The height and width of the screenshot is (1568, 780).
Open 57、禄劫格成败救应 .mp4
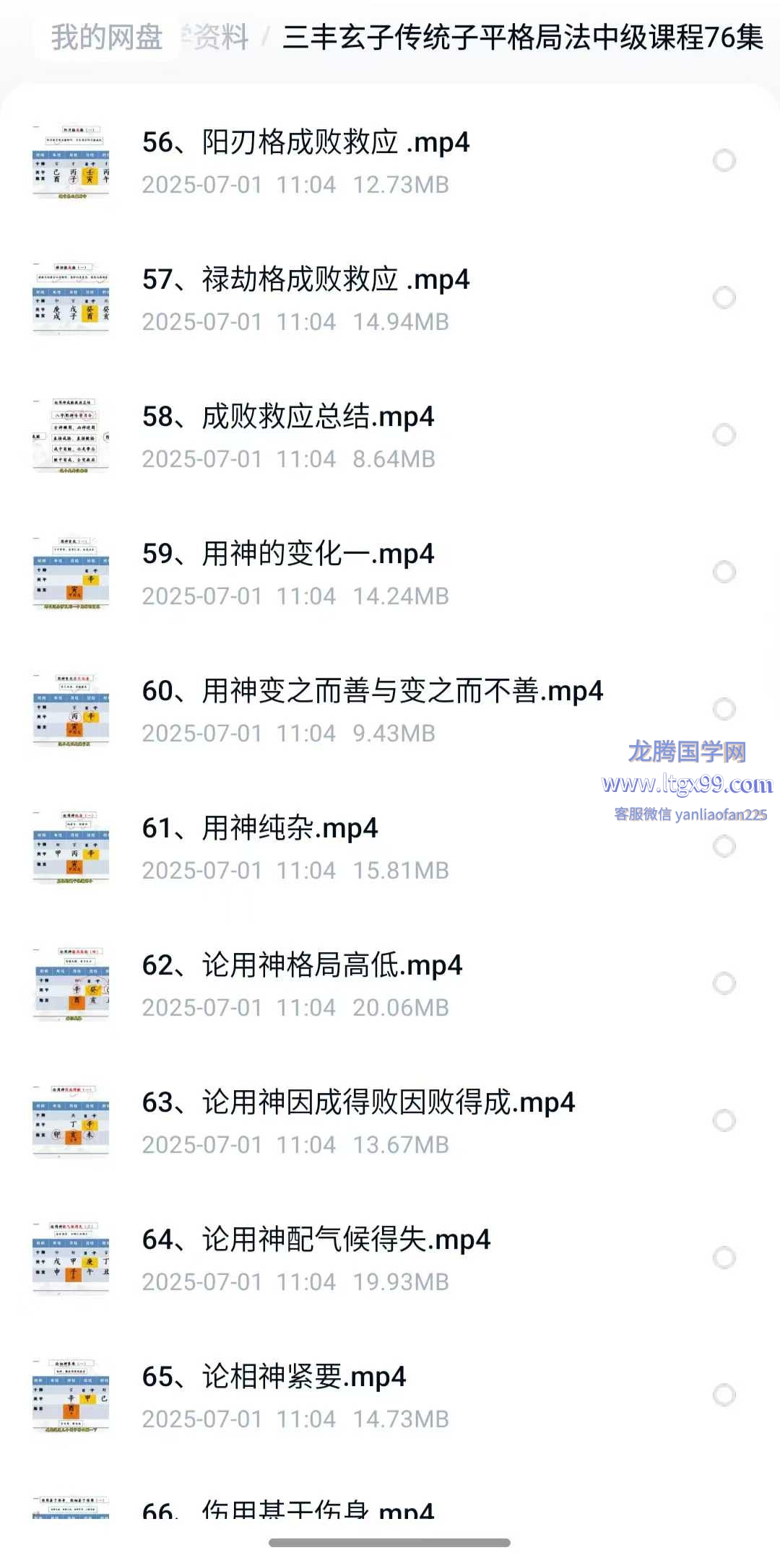click(305, 280)
